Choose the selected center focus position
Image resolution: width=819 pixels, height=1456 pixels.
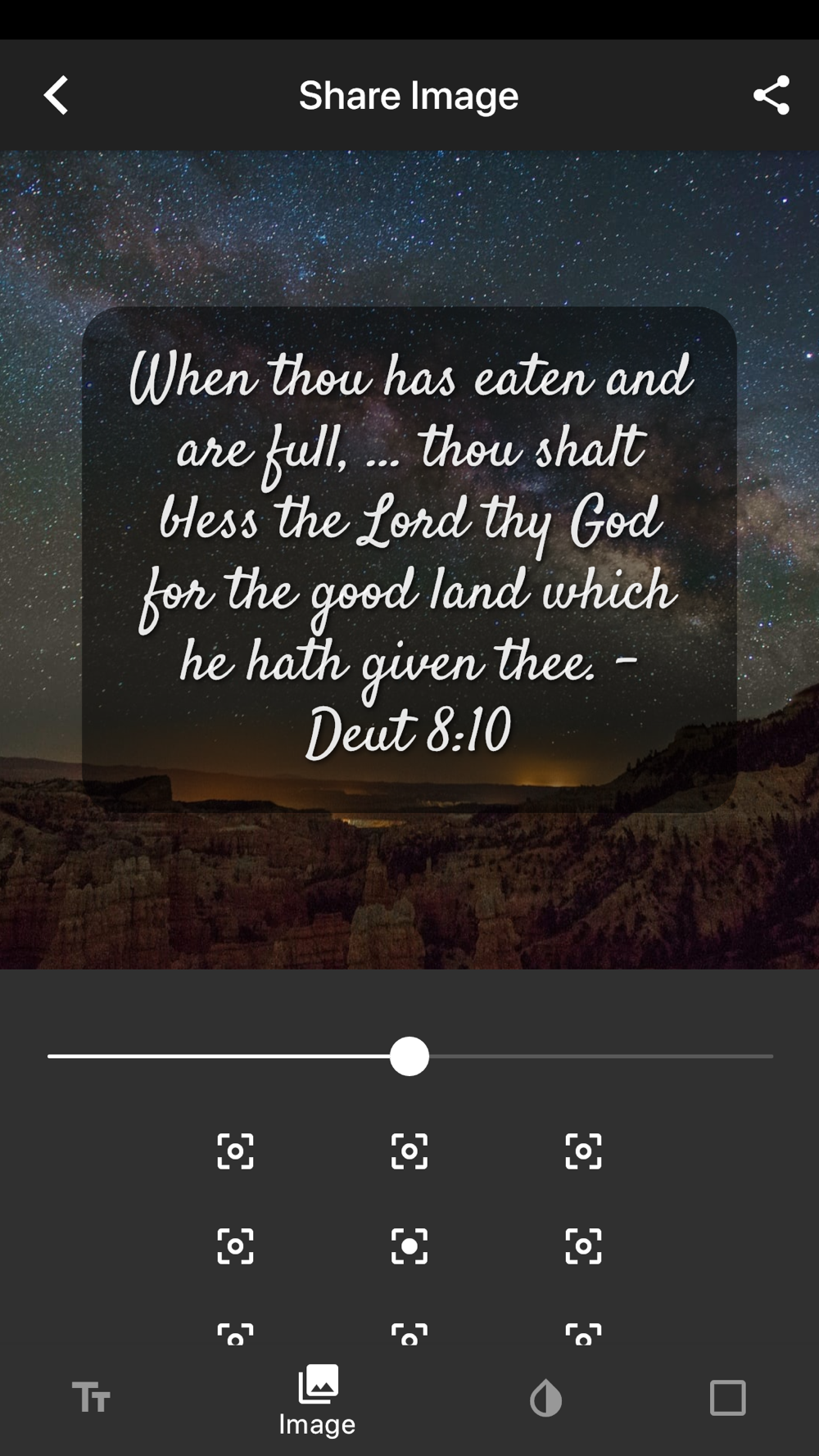pos(409,1246)
